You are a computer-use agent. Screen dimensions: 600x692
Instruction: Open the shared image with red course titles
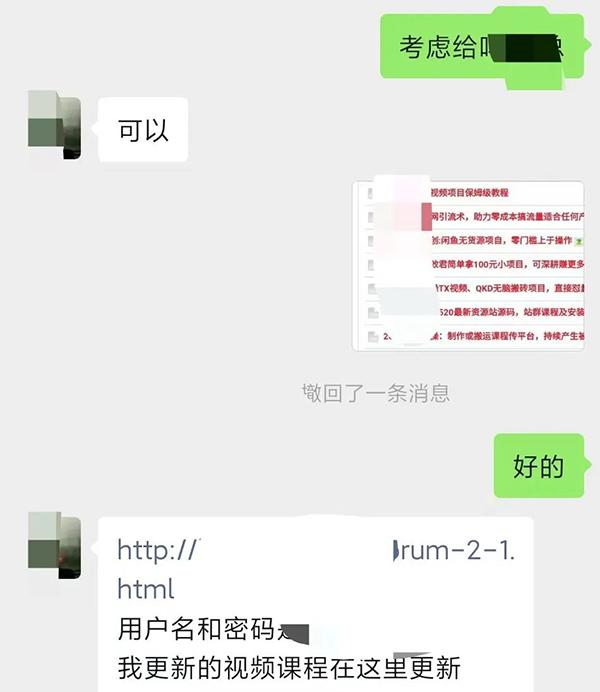coord(469,265)
